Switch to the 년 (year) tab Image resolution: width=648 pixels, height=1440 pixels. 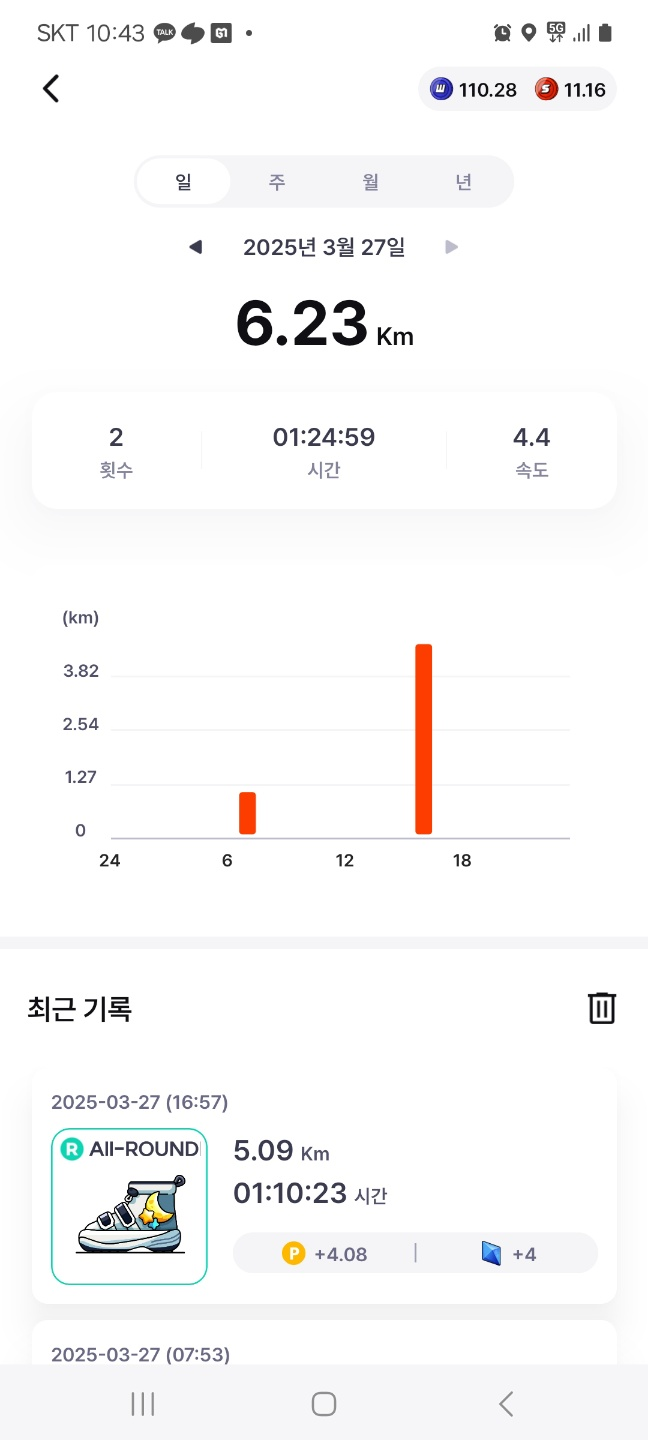click(463, 182)
